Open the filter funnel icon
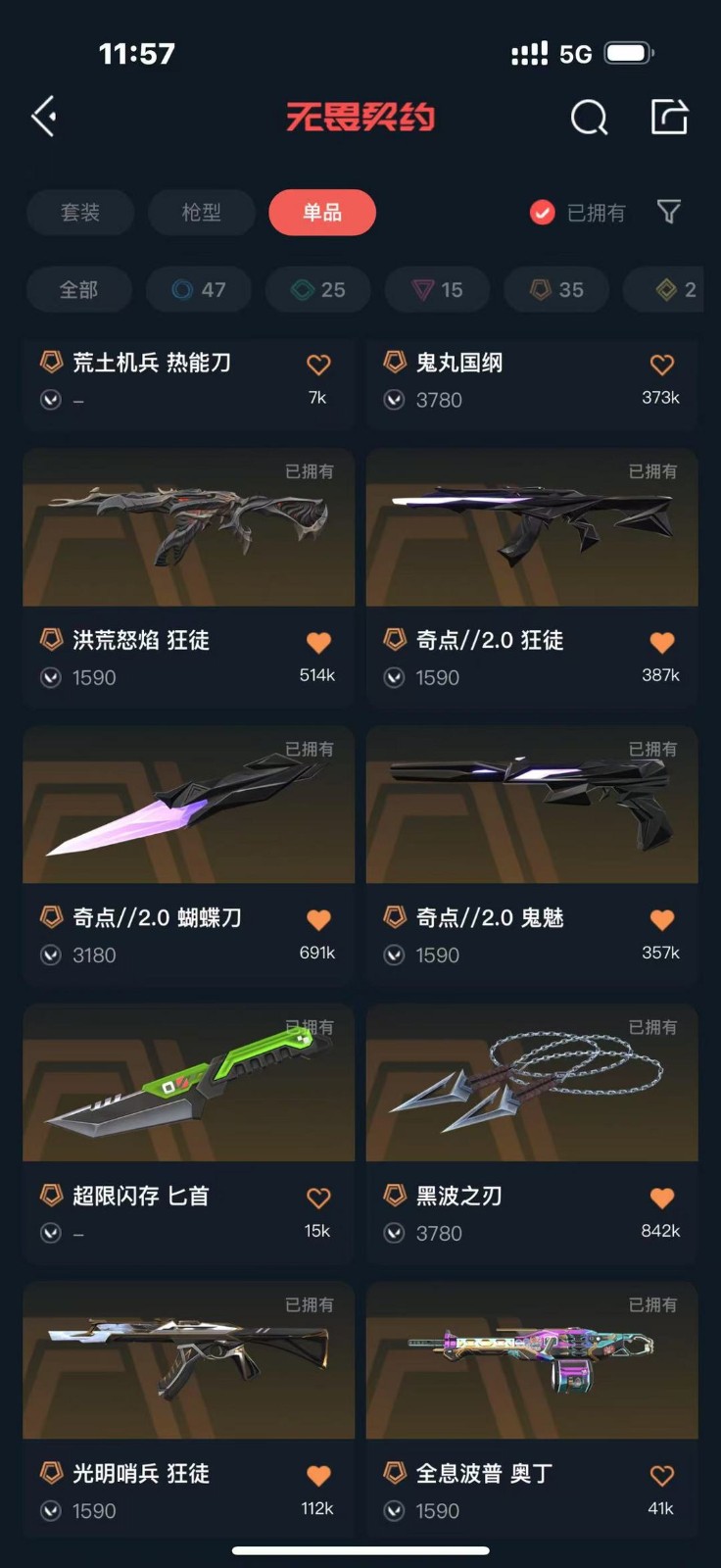The height and width of the screenshot is (1568, 721). point(669,212)
